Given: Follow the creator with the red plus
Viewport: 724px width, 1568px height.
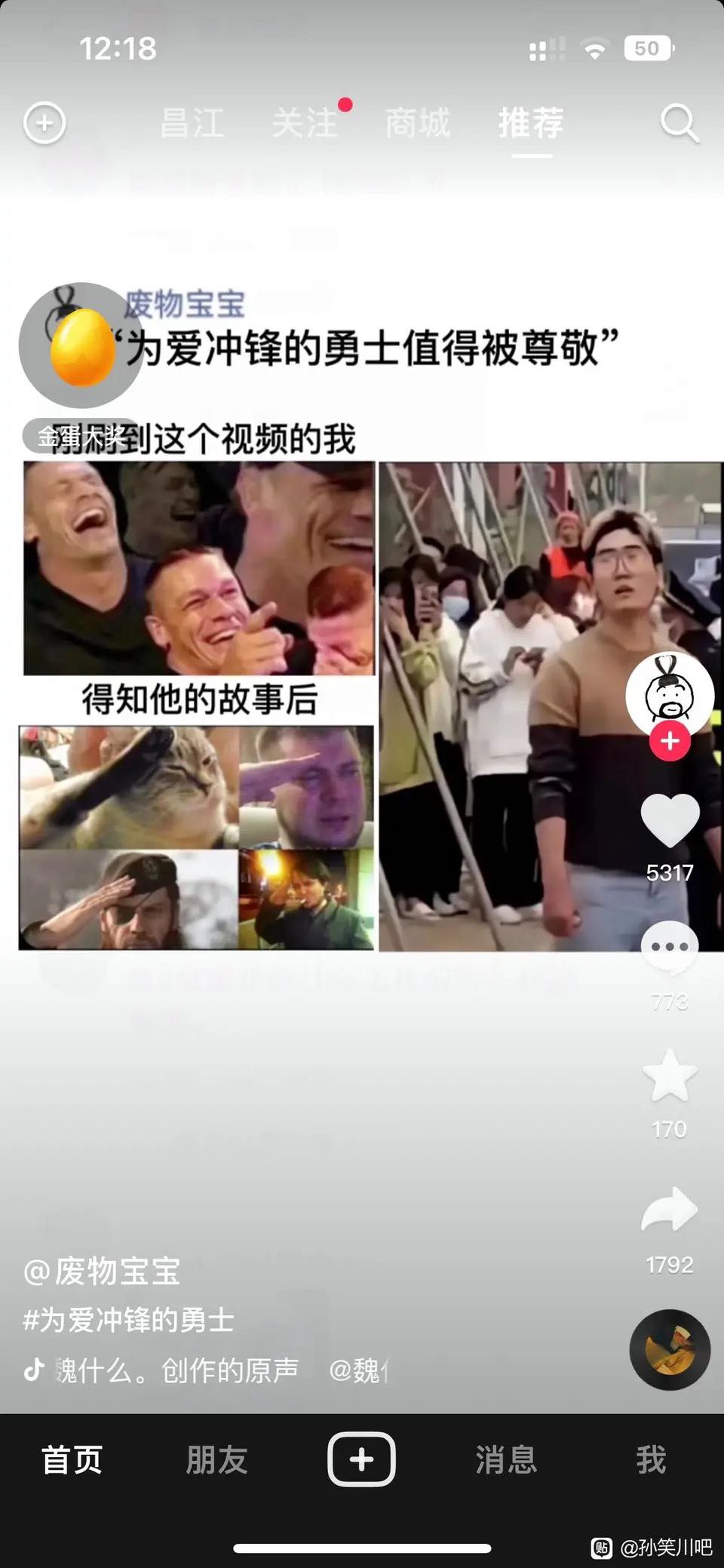Looking at the screenshot, I should coord(670,741).
